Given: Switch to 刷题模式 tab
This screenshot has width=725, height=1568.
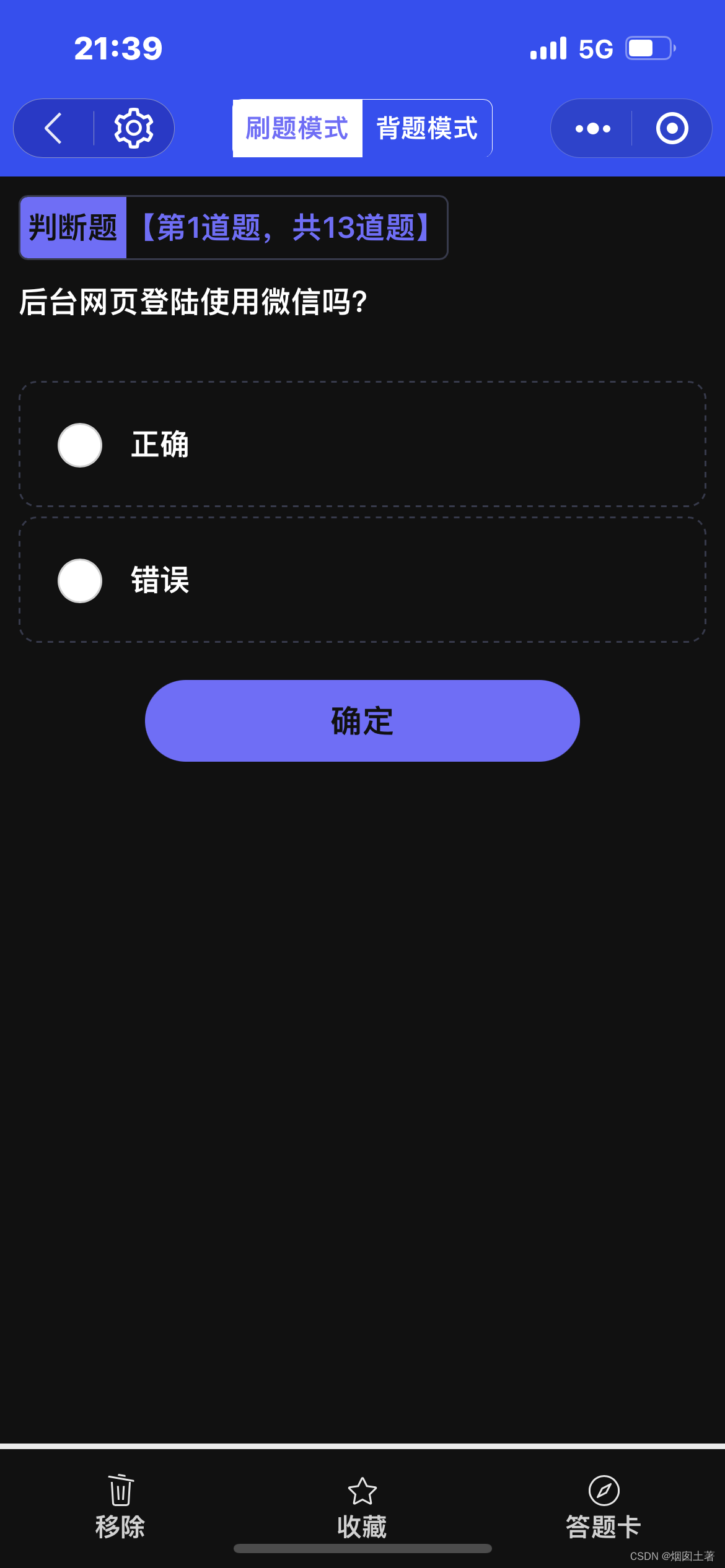Looking at the screenshot, I should pyautogui.click(x=297, y=128).
